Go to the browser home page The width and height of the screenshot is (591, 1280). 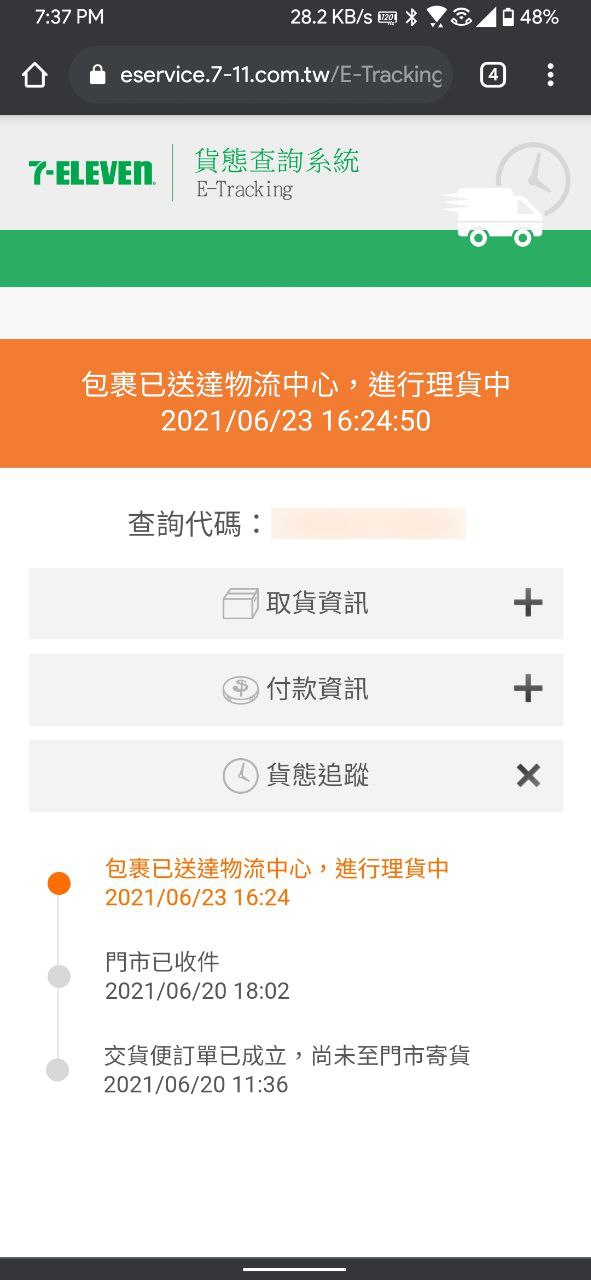click(35, 76)
